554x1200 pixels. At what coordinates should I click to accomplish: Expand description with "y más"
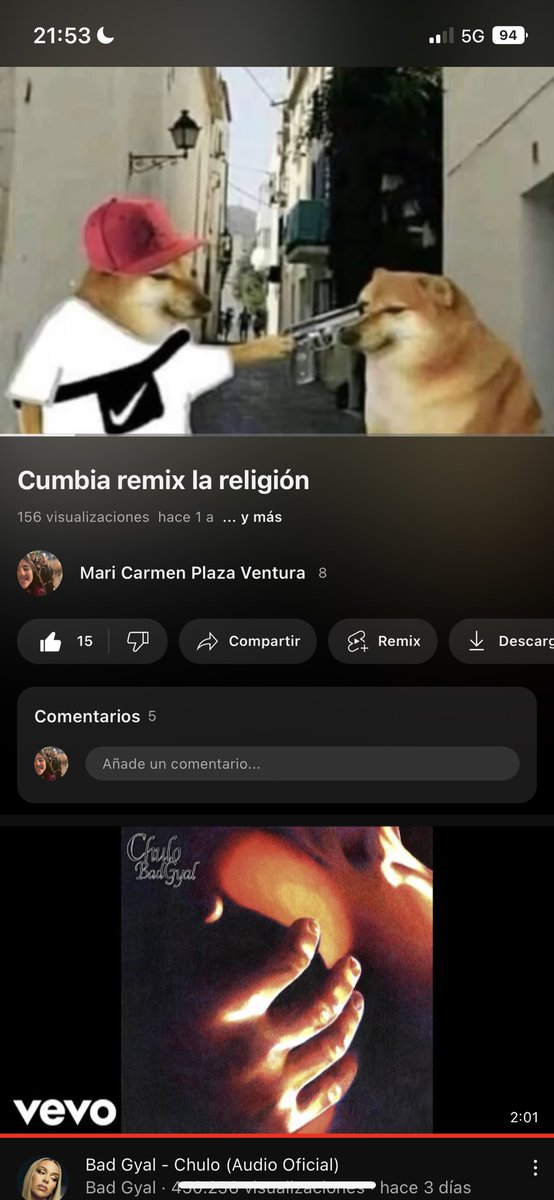click(252, 517)
